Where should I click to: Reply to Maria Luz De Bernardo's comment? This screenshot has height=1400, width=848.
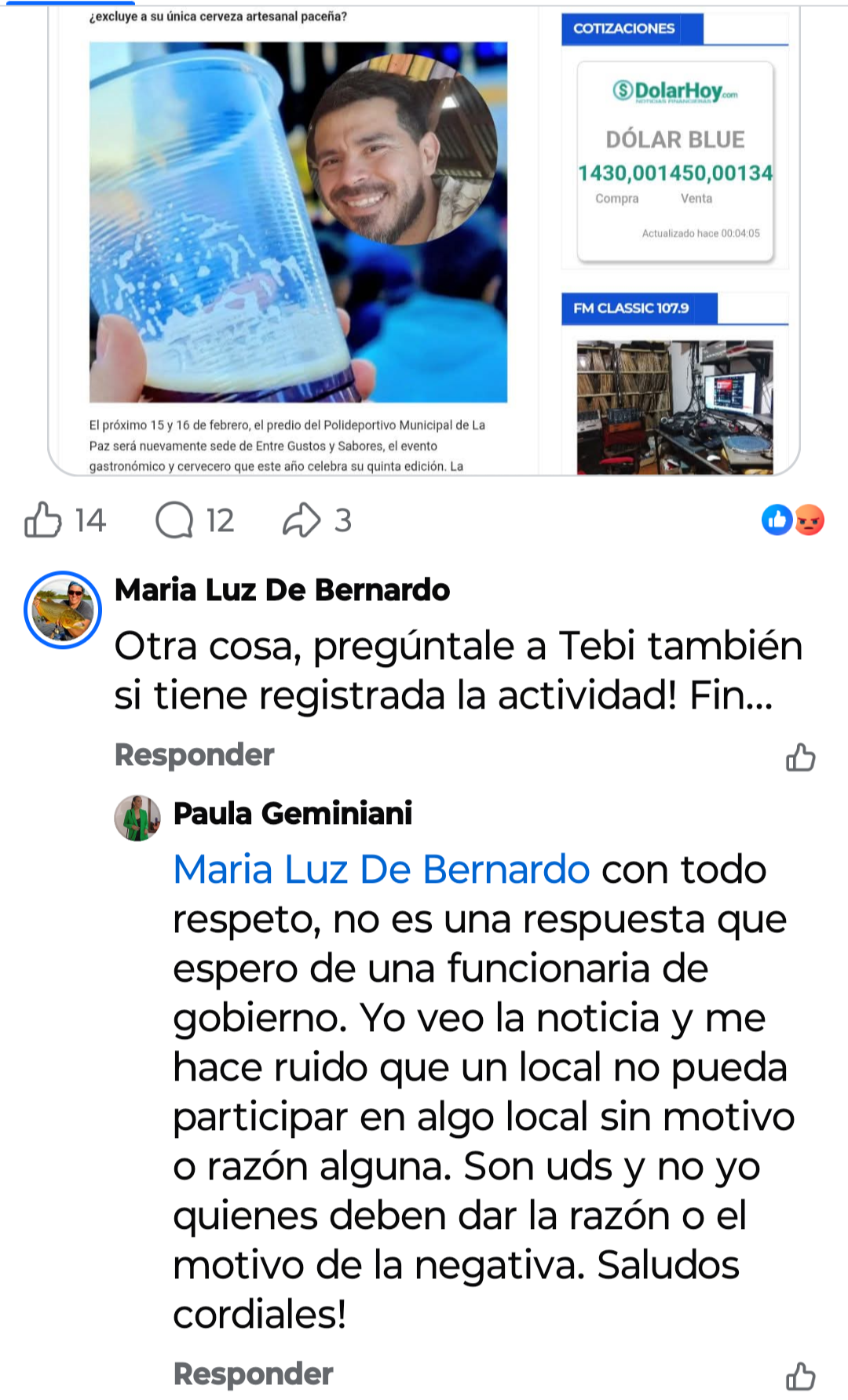pyautogui.click(x=194, y=755)
